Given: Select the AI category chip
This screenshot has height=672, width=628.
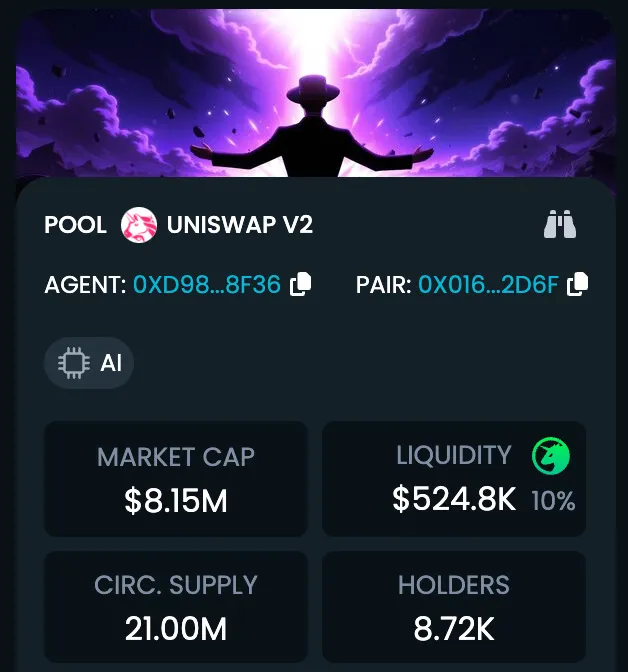Looking at the screenshot, I should 89,363.
